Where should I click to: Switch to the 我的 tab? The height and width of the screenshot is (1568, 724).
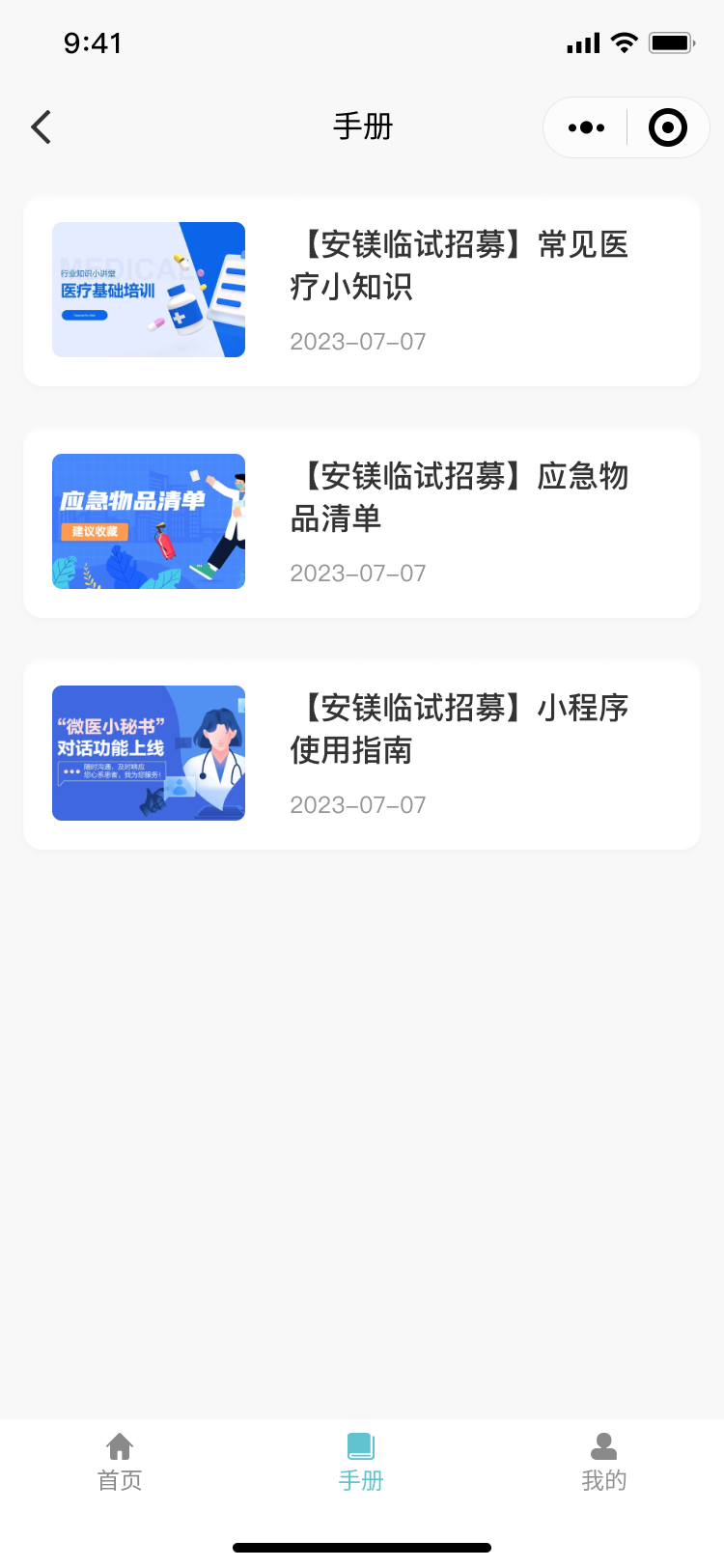(604, 1462)
